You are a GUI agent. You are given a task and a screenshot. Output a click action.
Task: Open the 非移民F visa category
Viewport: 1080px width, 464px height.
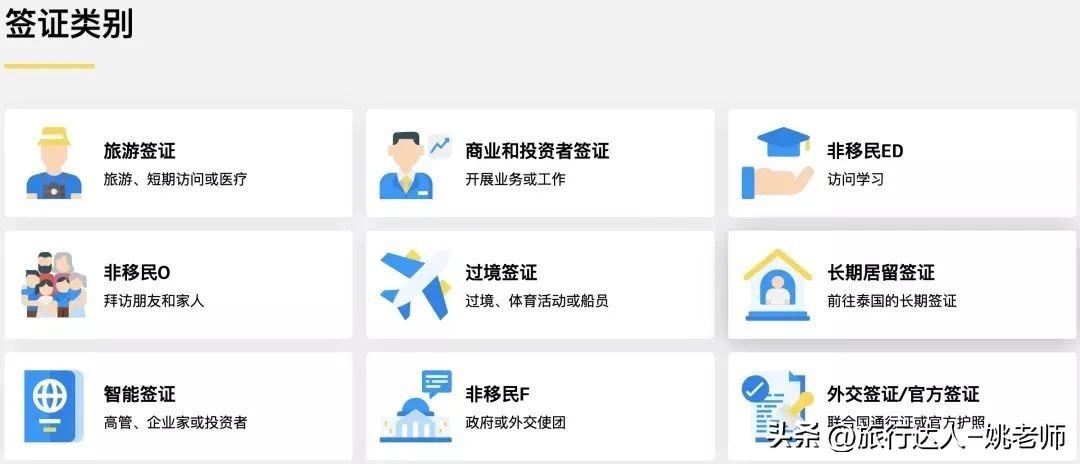(x=540, y=406)
